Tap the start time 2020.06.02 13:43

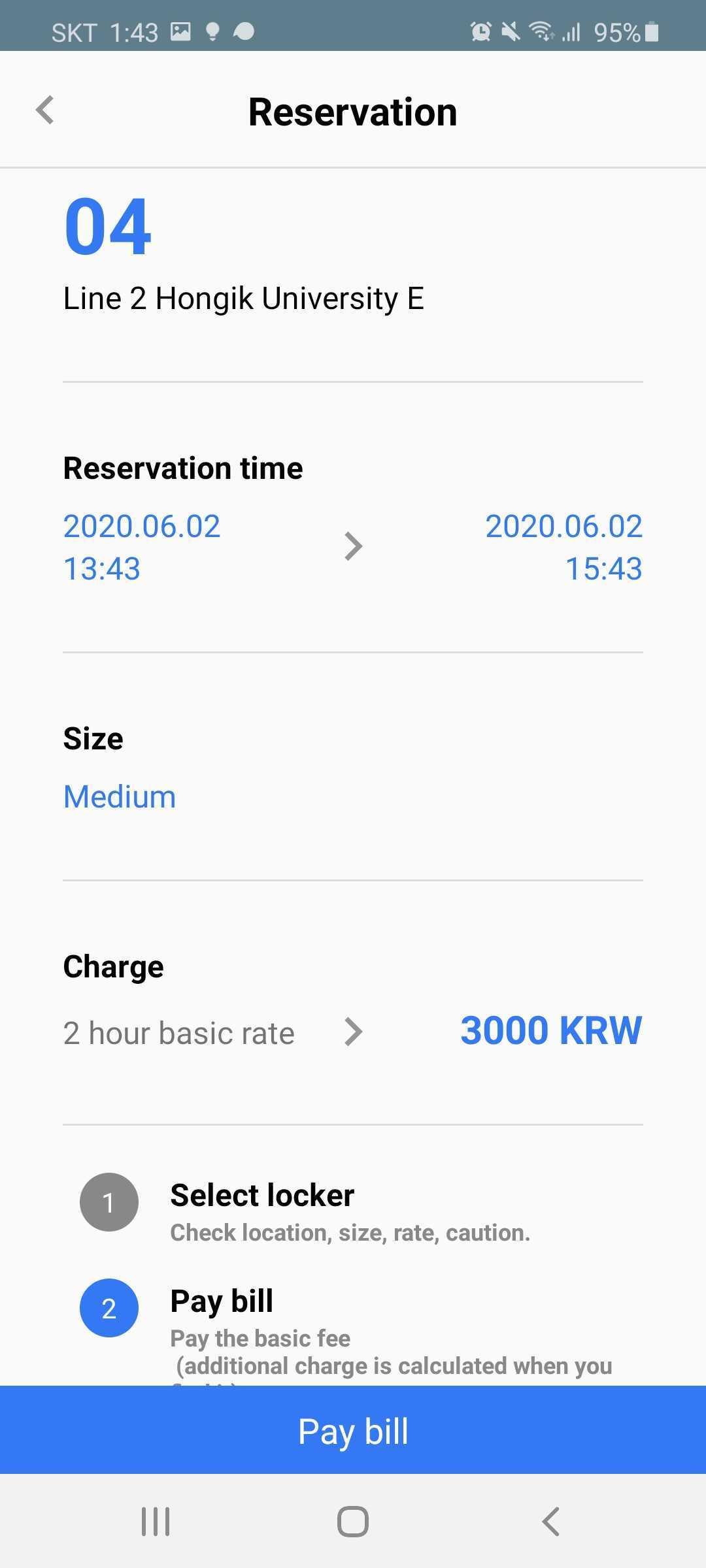coord(141,546)
